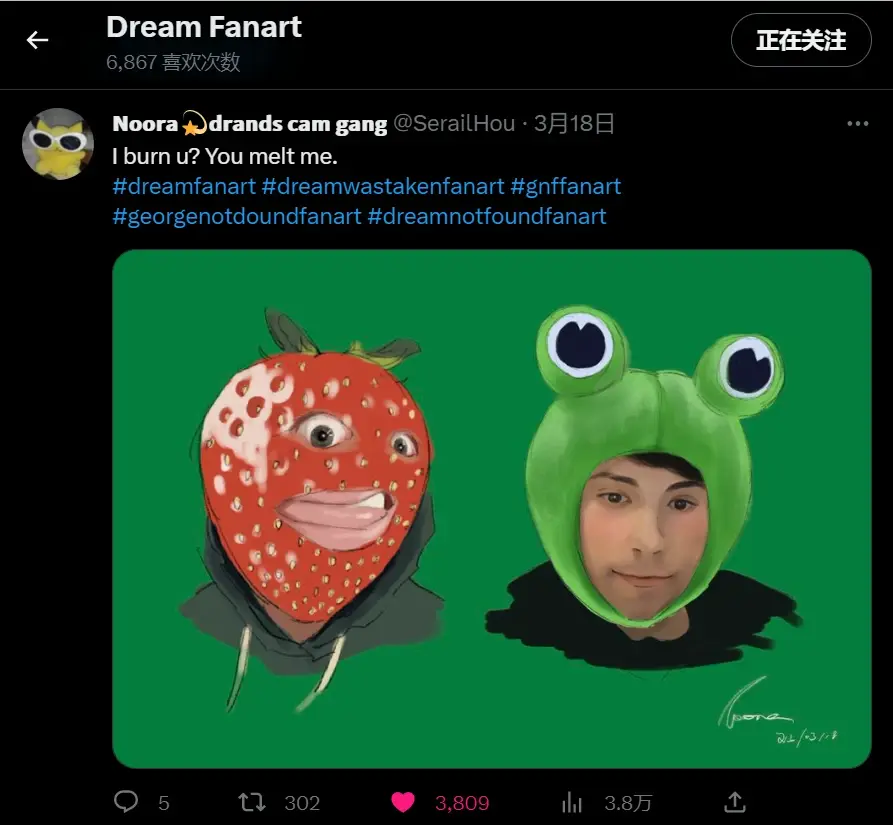Open the tweet's three-dot overflow menu
This screenshot has height=825, width=893.
857,124
